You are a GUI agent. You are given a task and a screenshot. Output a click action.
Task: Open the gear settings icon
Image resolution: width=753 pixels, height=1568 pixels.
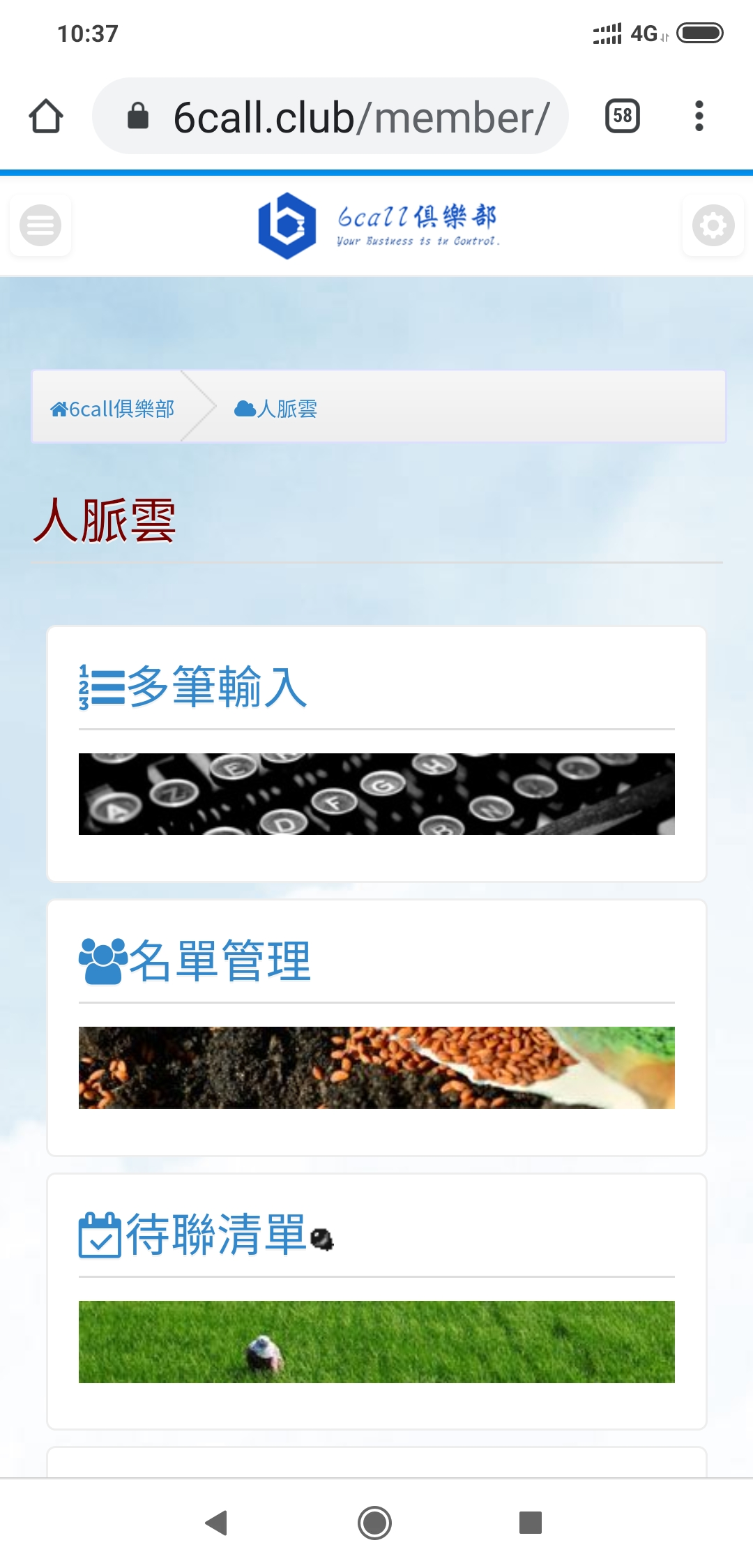click(713, 225)
